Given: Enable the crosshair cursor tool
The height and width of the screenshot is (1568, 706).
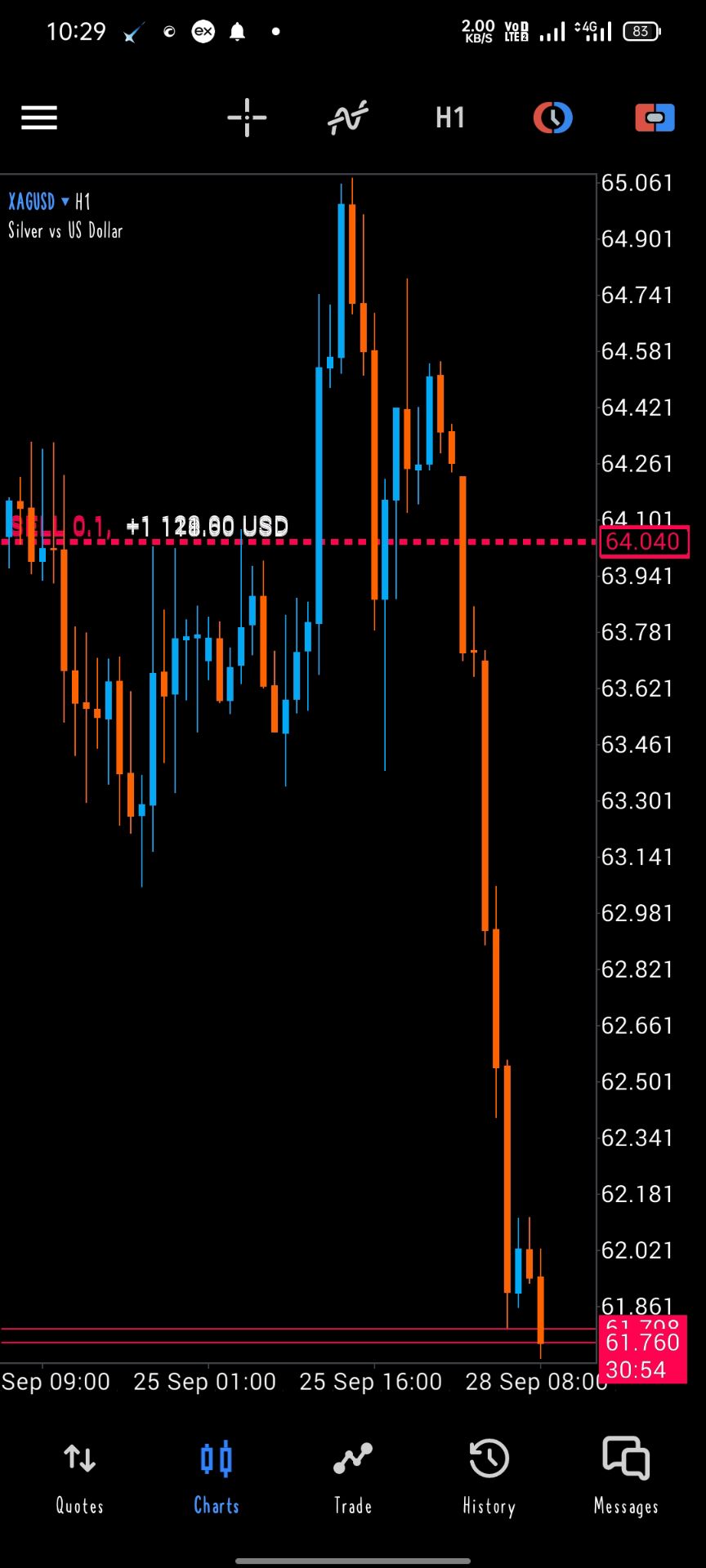Looking at the screenshot, I should [247, 118].
